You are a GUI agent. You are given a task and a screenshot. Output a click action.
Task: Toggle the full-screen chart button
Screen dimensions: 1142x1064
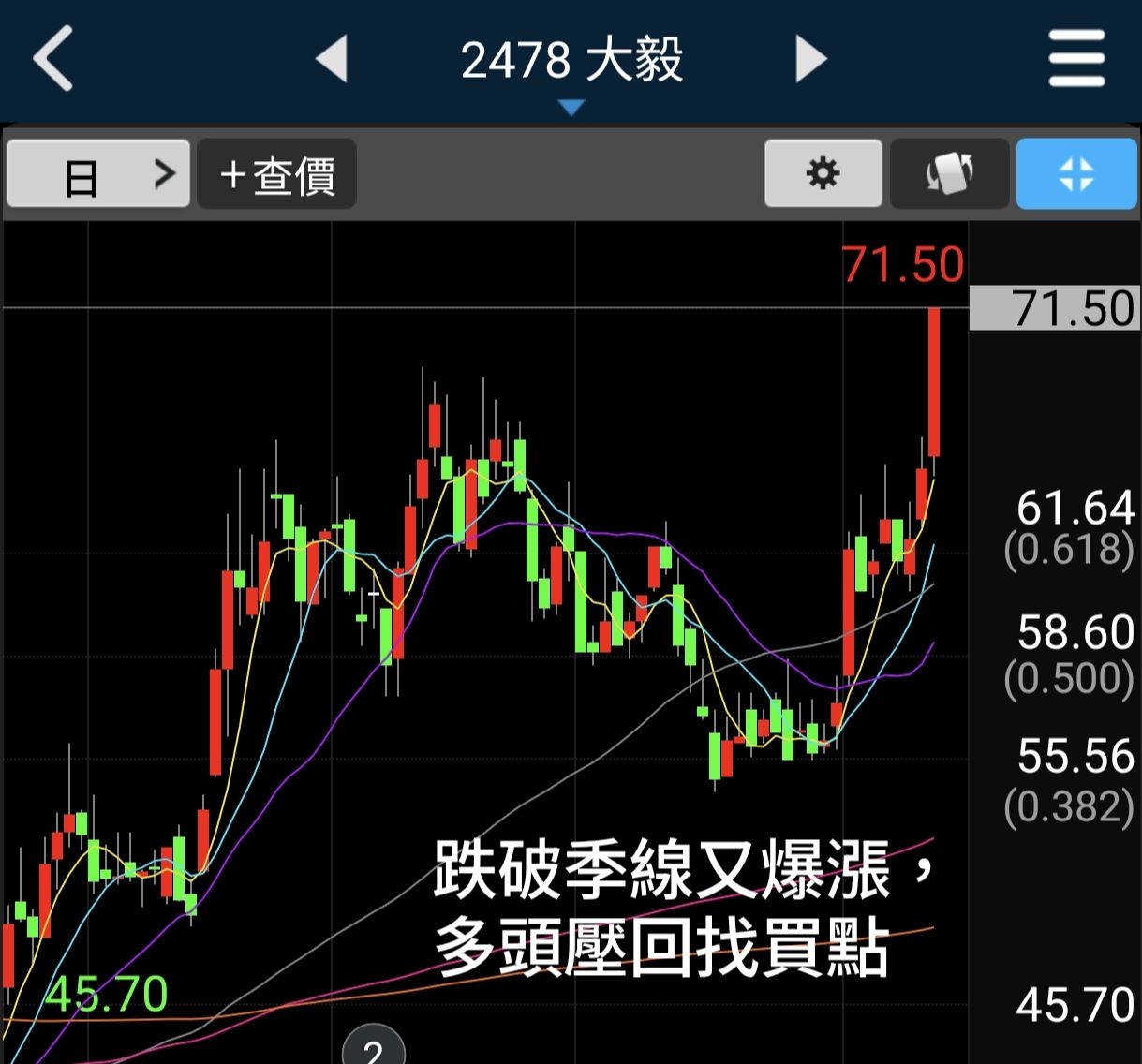point(1075,174)
